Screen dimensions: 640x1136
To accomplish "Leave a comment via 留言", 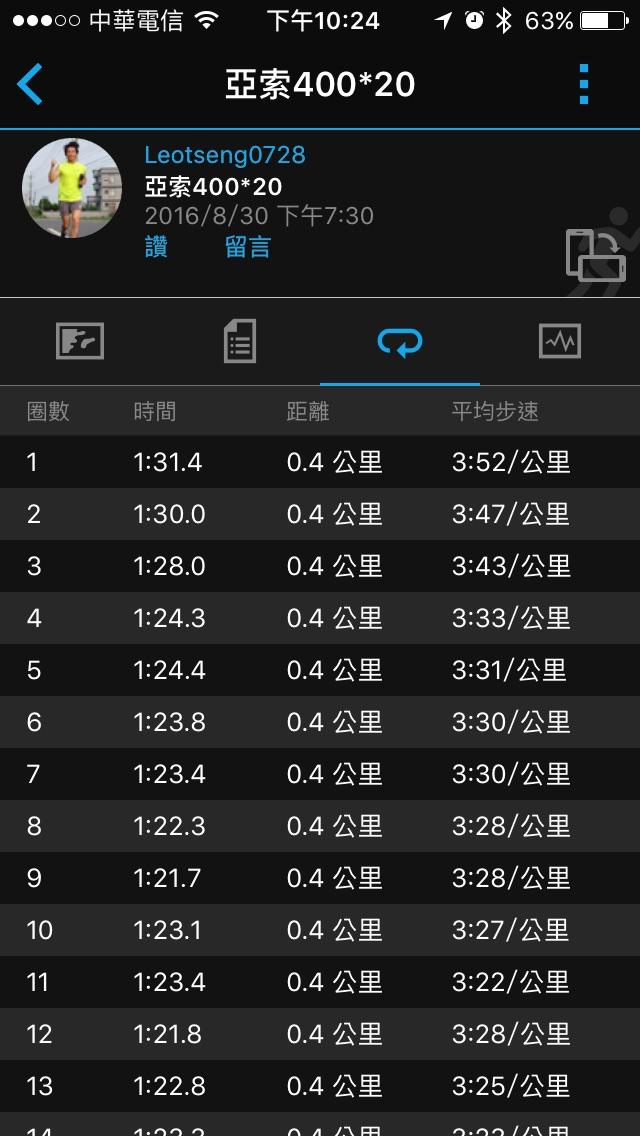I will [x=247, y=247].
